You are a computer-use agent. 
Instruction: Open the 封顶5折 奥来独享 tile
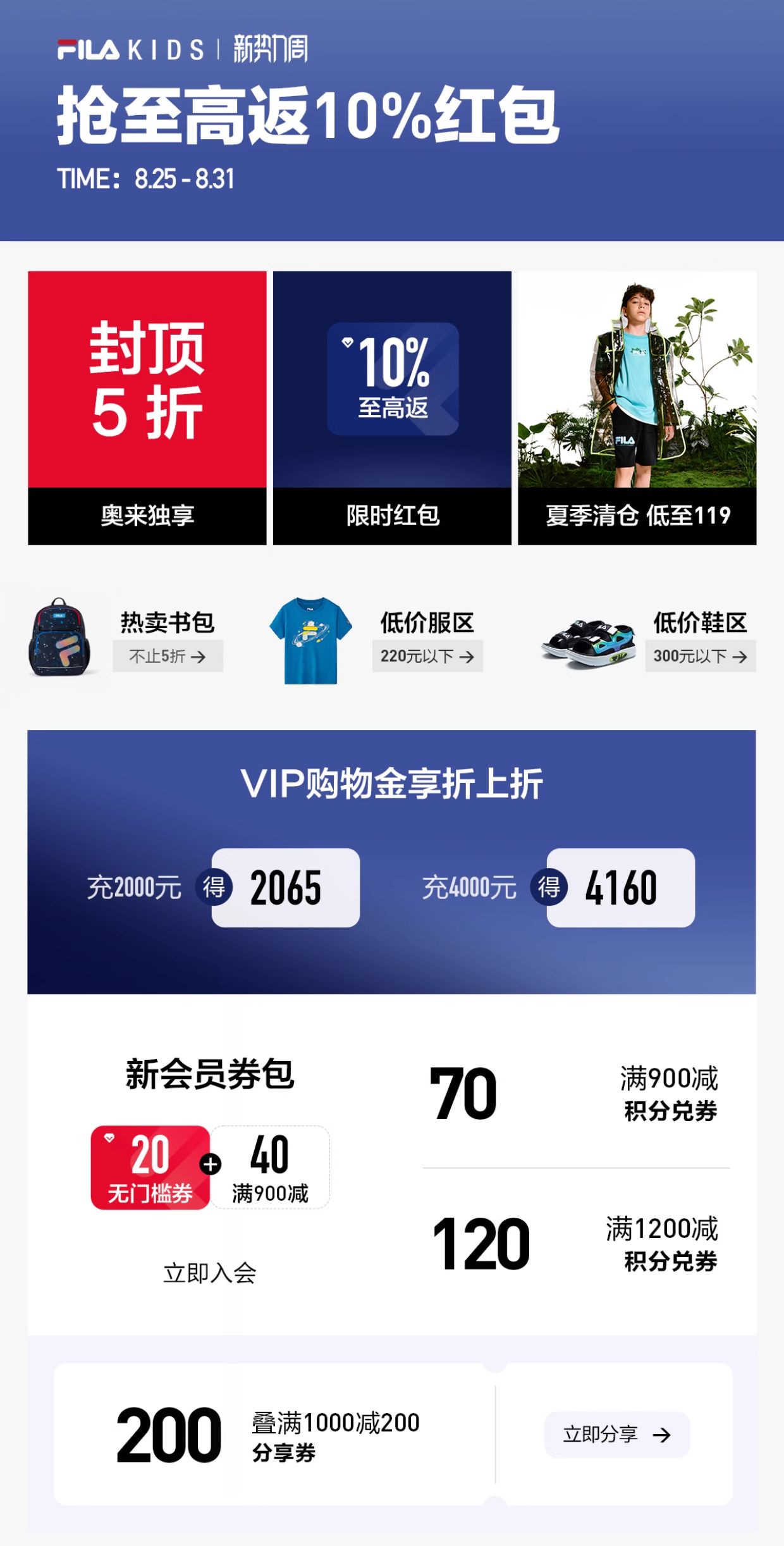click(x=147, y=407)
